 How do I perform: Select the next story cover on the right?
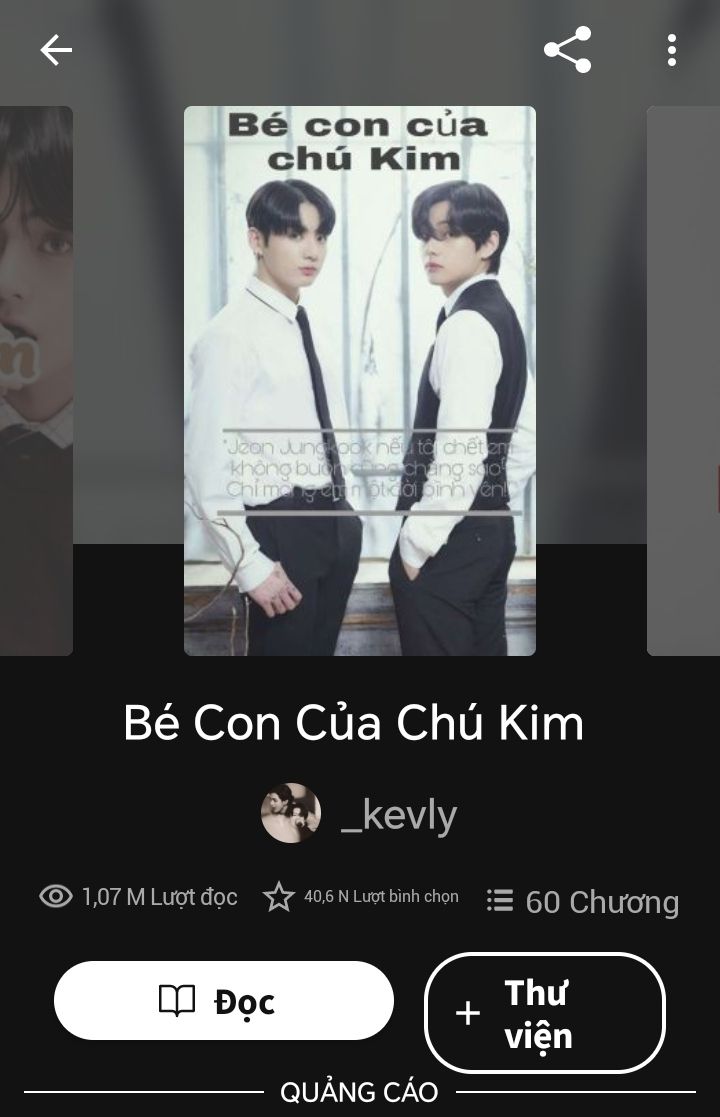(684, 381)
